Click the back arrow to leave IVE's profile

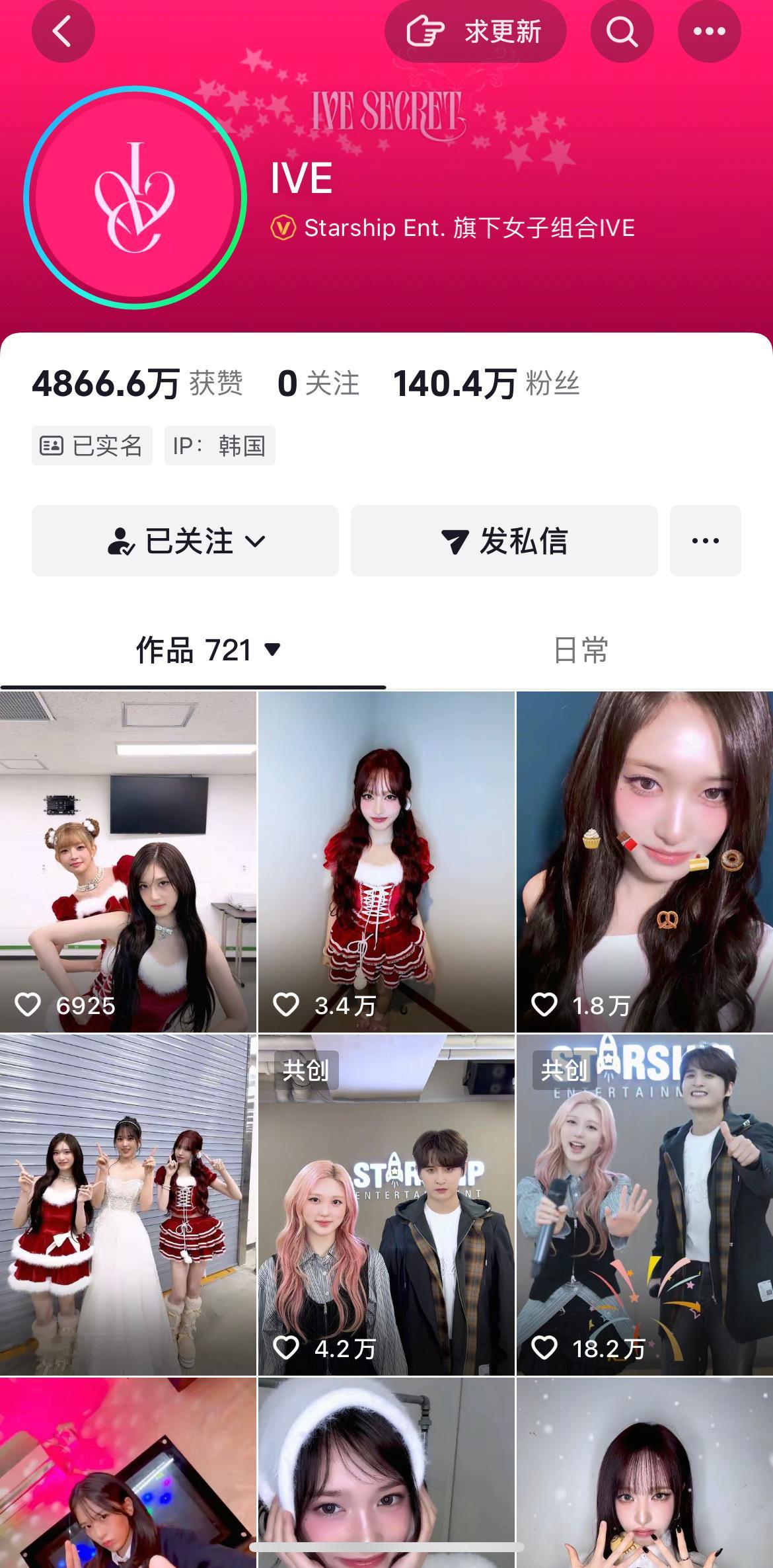coord(63,31)
